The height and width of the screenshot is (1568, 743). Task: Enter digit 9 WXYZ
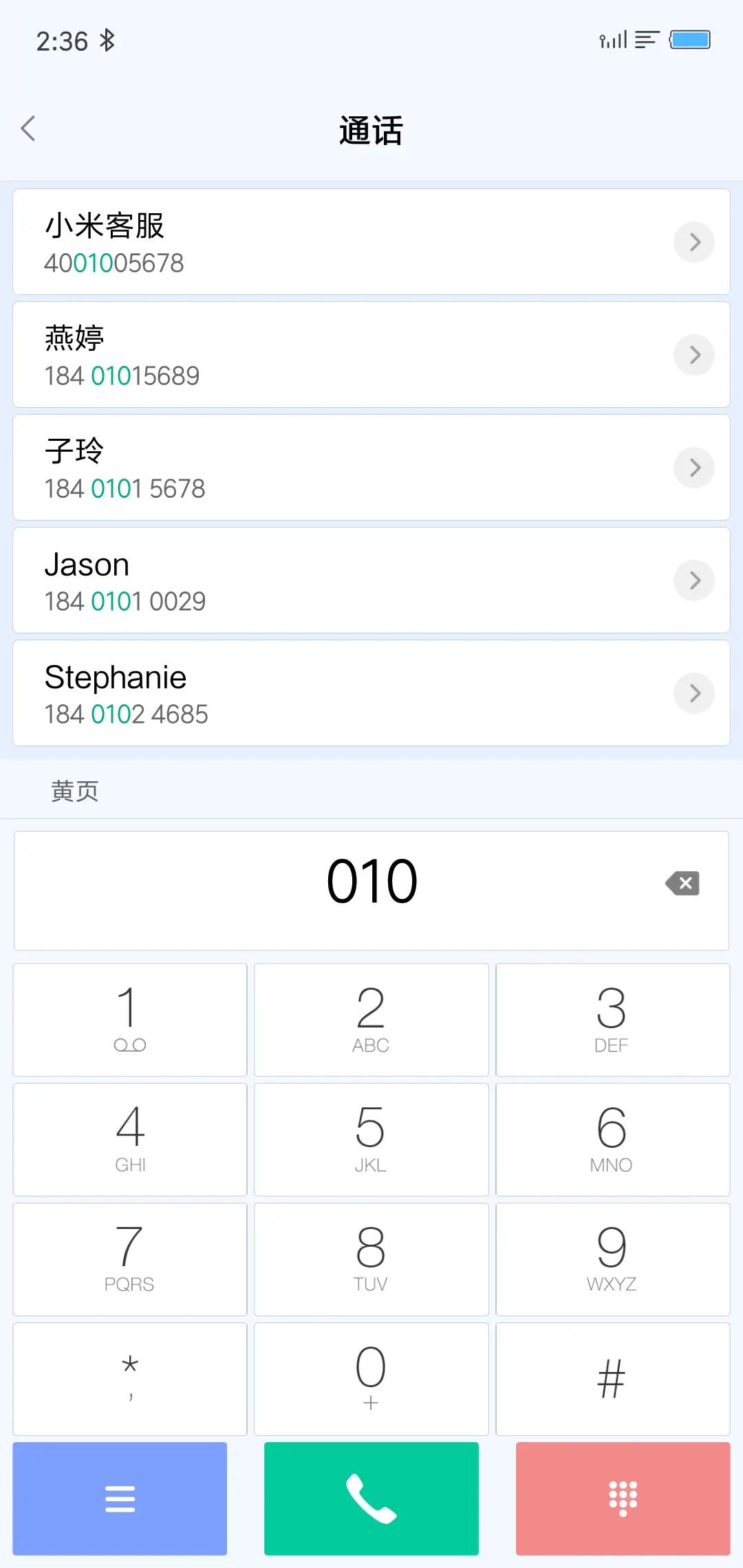click(612, 1259)
